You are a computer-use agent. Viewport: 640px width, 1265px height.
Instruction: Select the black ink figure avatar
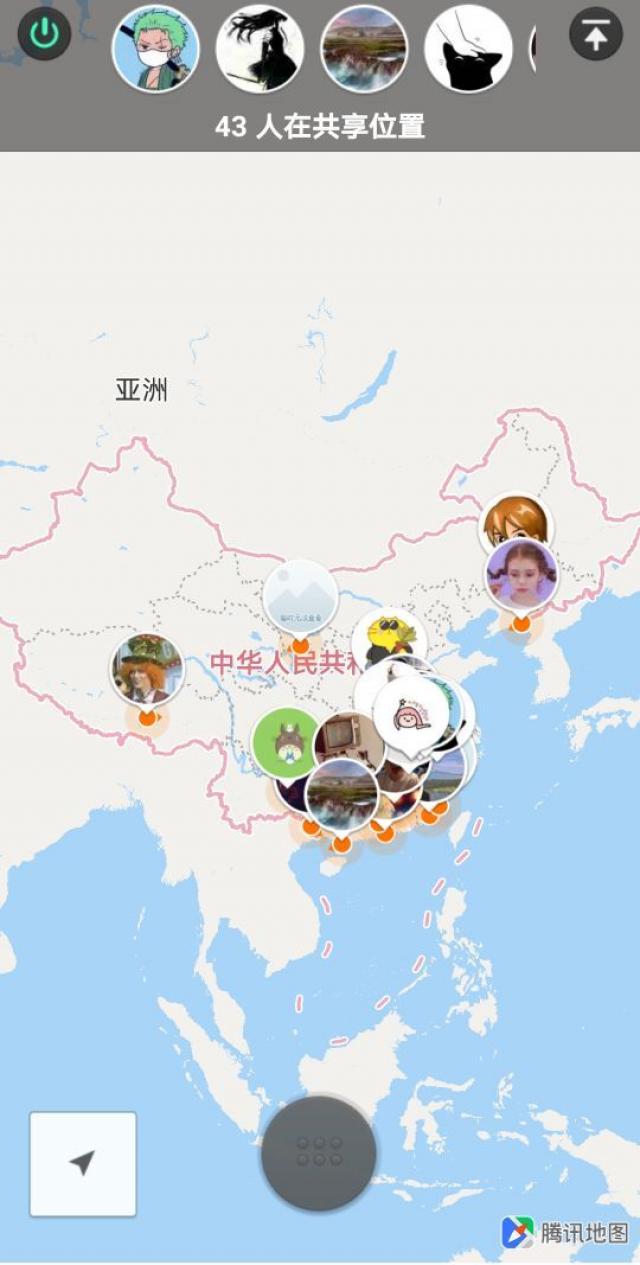260,48
